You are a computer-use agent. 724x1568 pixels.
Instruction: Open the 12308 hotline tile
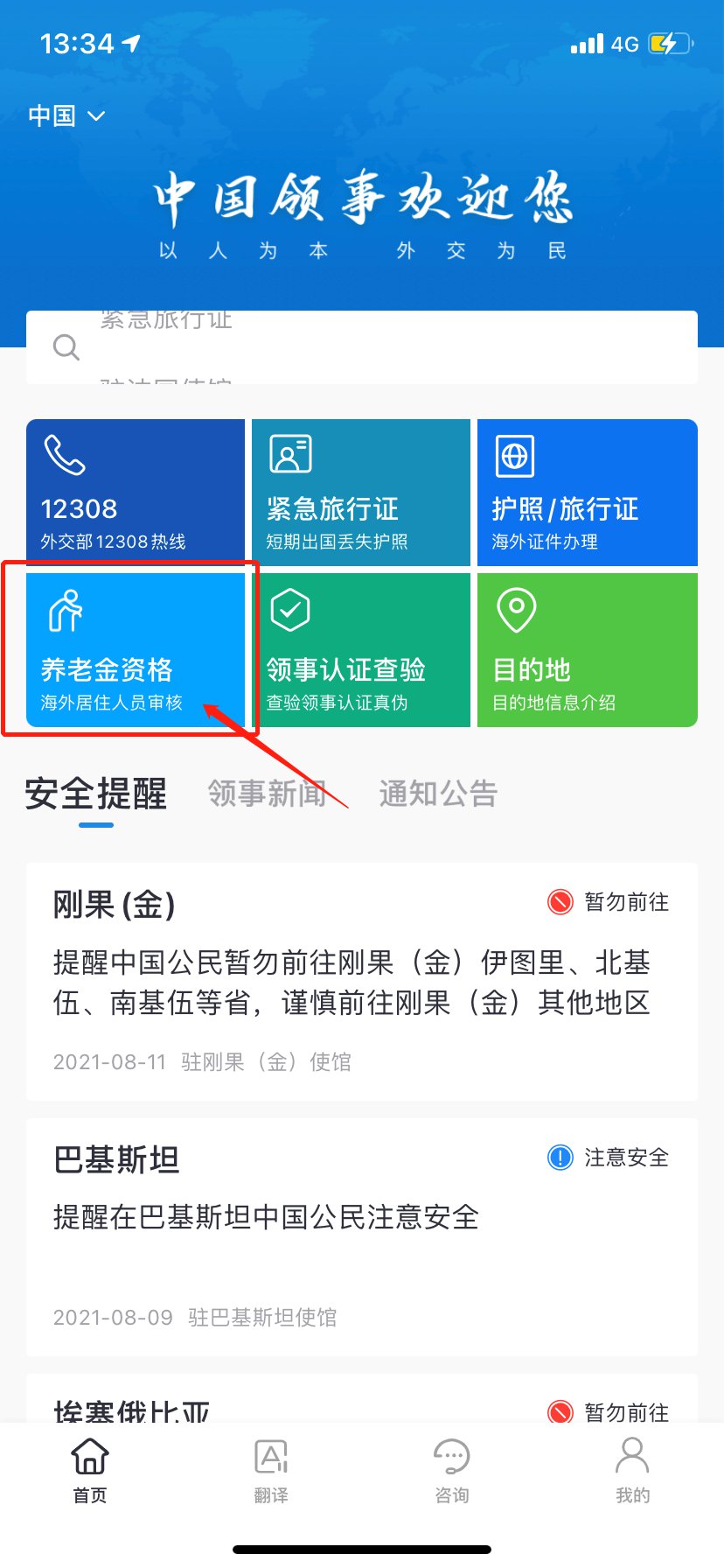(136, 492)
